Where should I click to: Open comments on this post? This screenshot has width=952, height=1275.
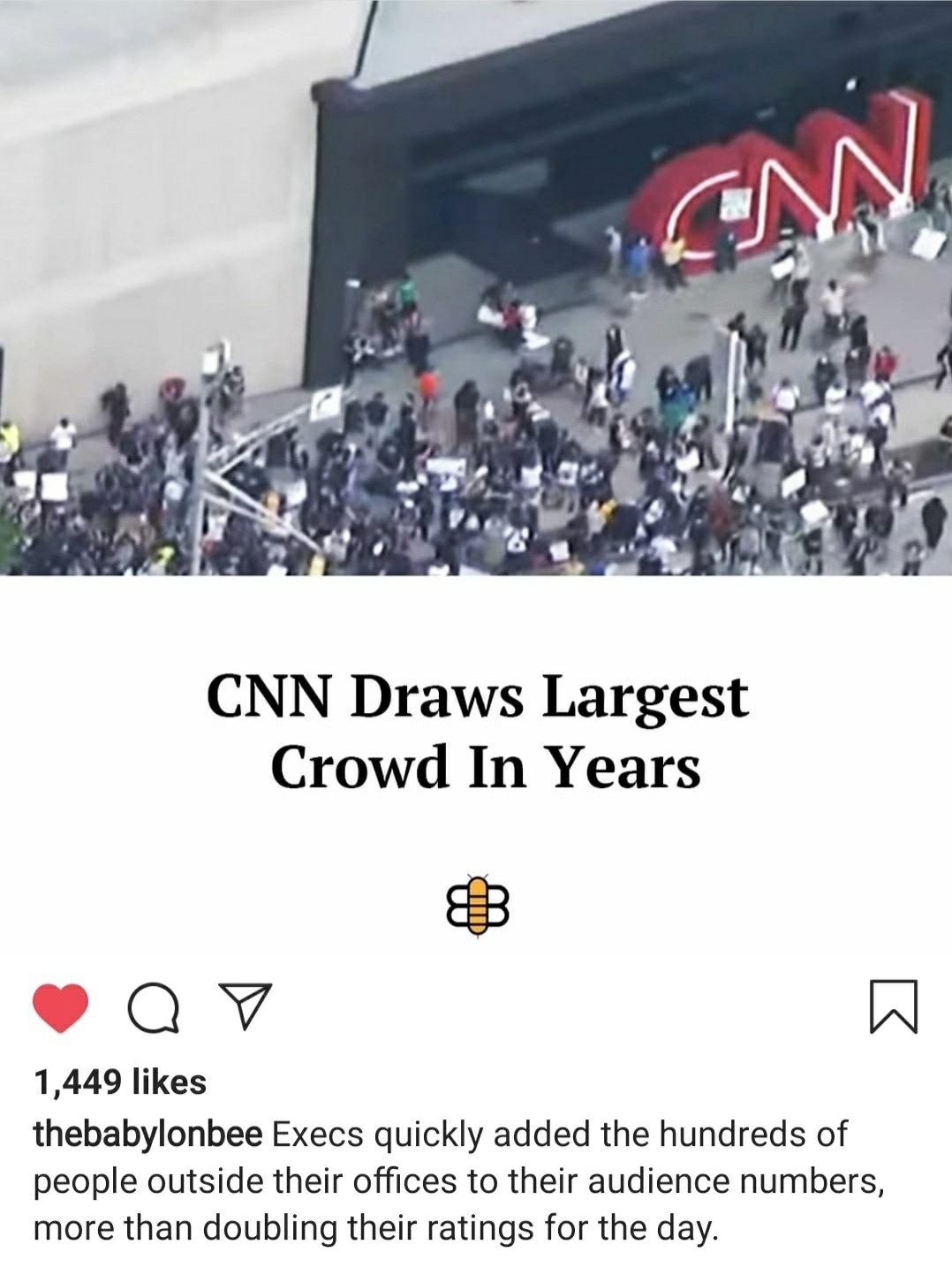(x=154, y=1008)
